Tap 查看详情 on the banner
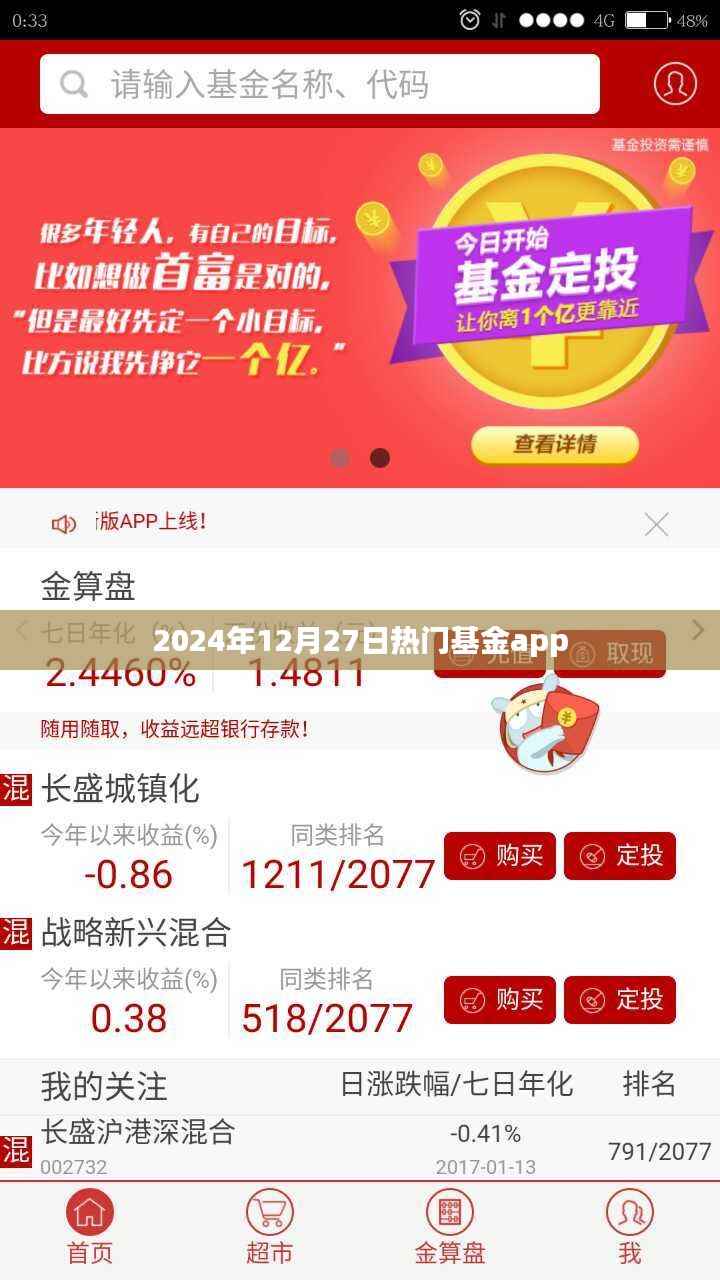Image resolution: width=720 pixels, height=1280 pixels. click(x=555, y=444)
